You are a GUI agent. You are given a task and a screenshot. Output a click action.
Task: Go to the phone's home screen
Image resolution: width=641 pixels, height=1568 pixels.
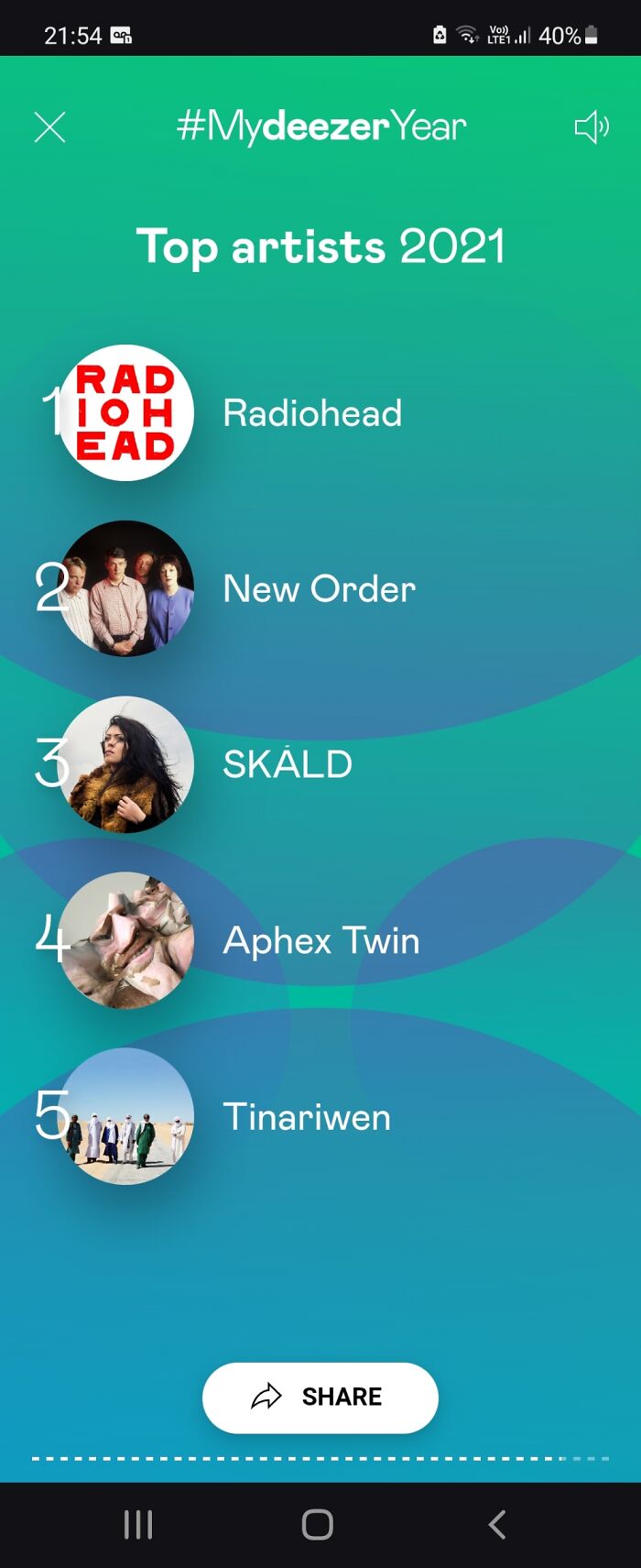click(318, 1525)
